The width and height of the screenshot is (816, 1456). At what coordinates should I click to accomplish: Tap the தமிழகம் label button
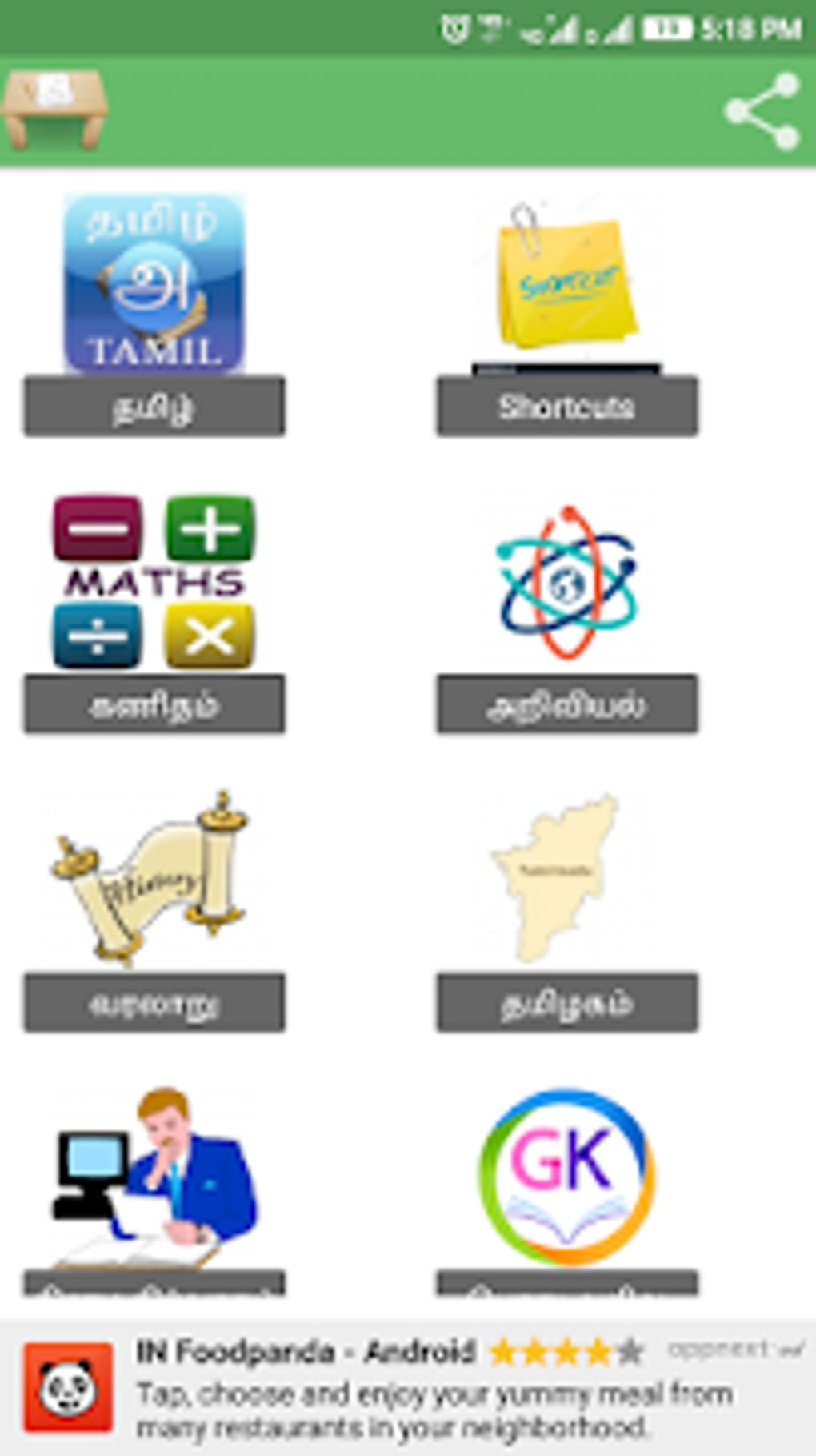tap(566, 1002)
